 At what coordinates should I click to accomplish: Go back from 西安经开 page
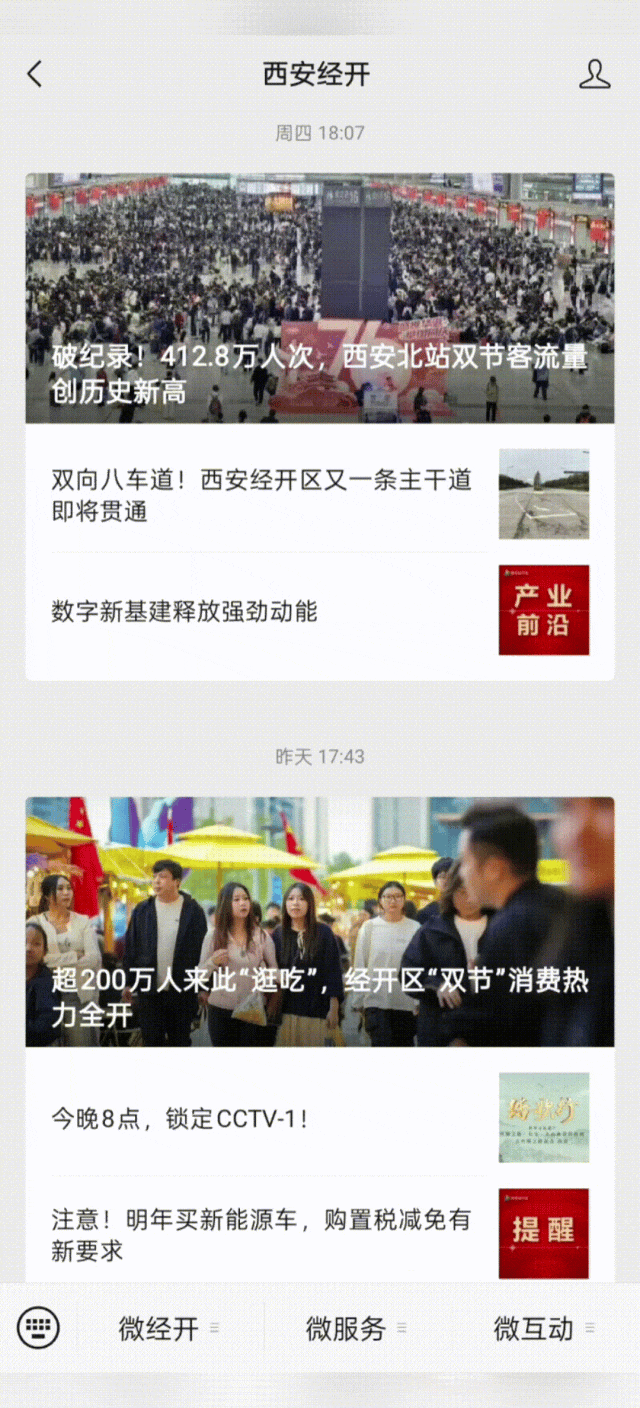point(35,74)
